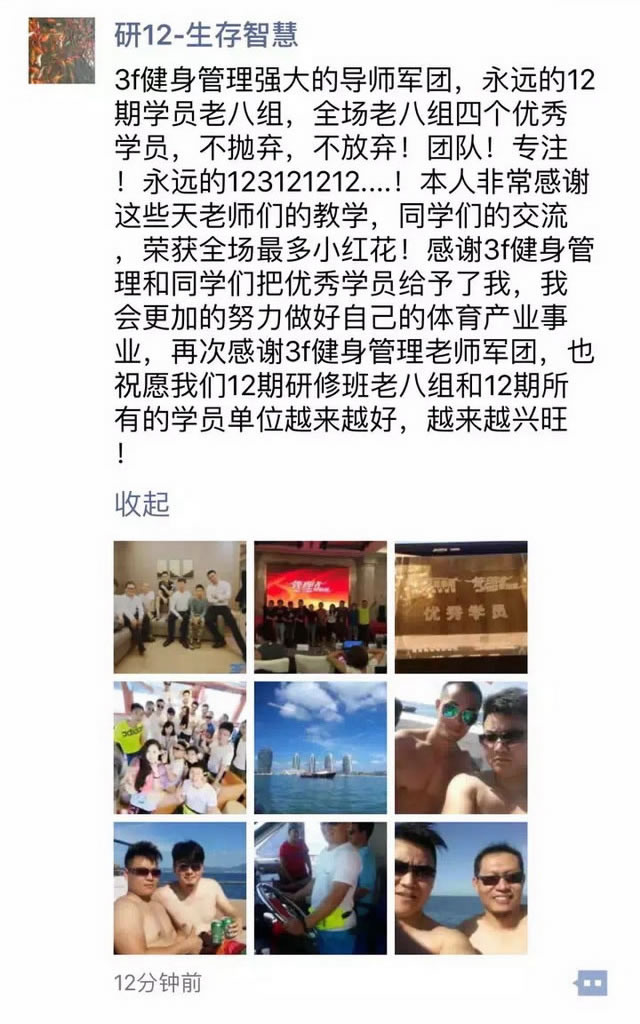Open the photo of the group on stage
This screenshot has height=1024, width=640.
(320, 607)
